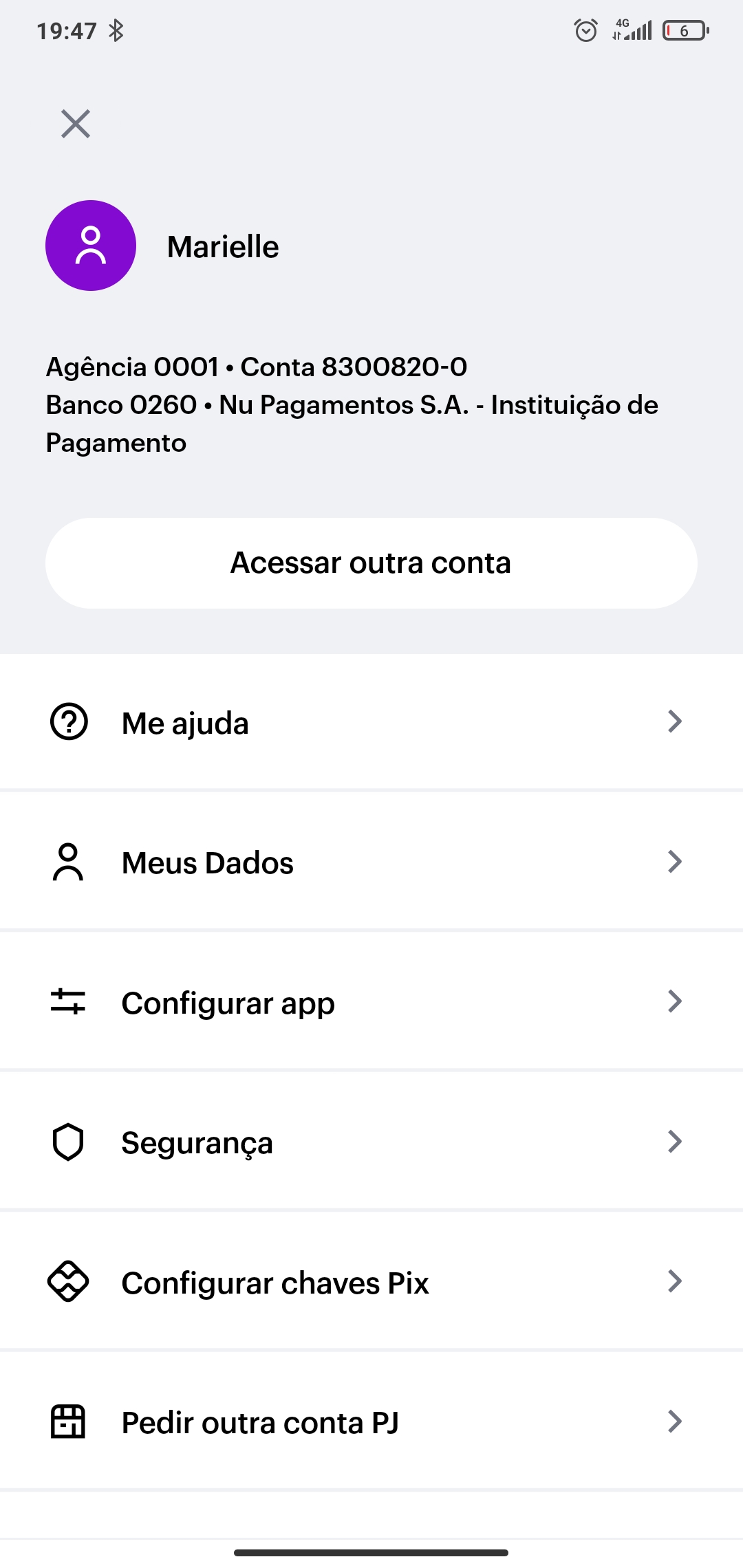Select Configurar chaves Pix
This screenshot has width=743, height=1568.
click(371, 1283)
